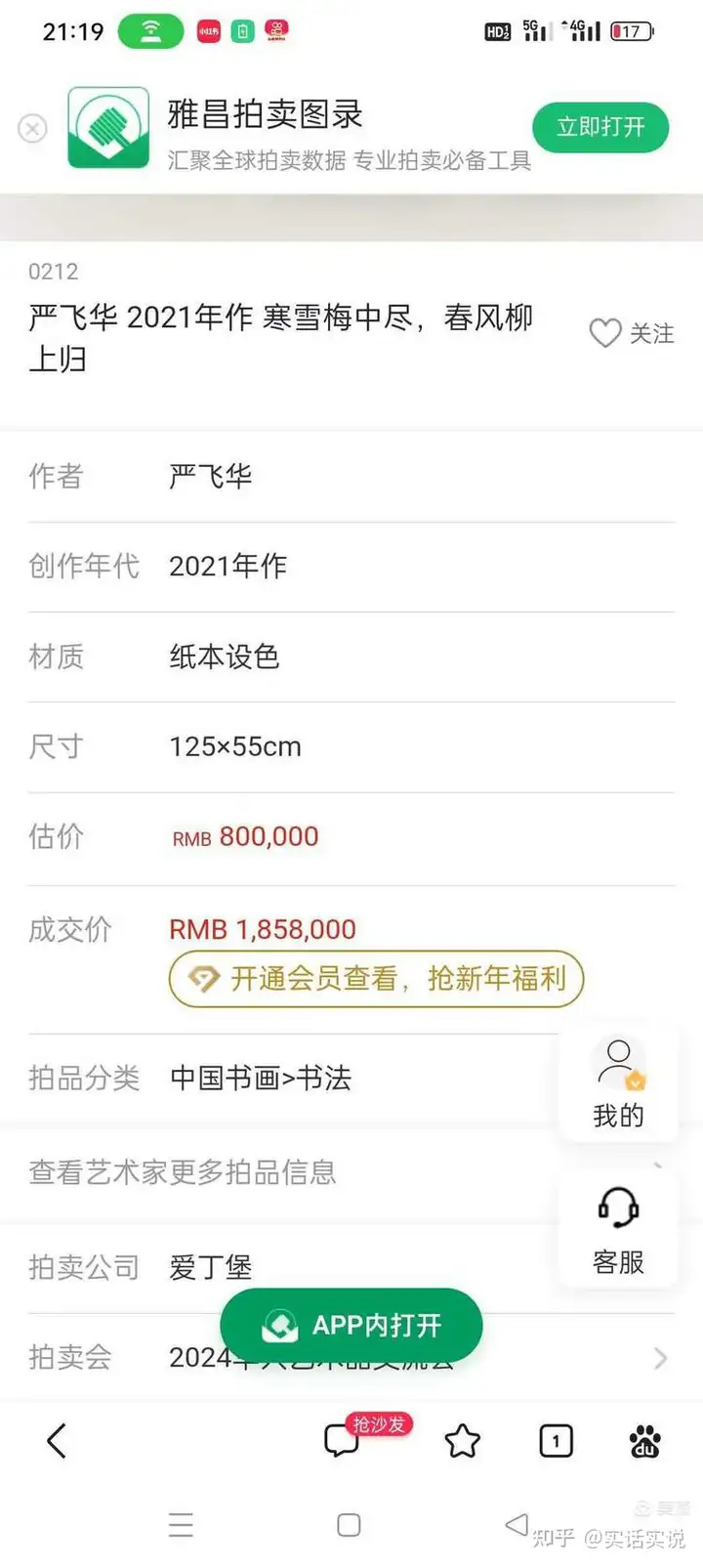Image resolution: width=703 pixels, height=1568 pixels.
Task: Tap the 立即打开 button
Action: point(600,127)
